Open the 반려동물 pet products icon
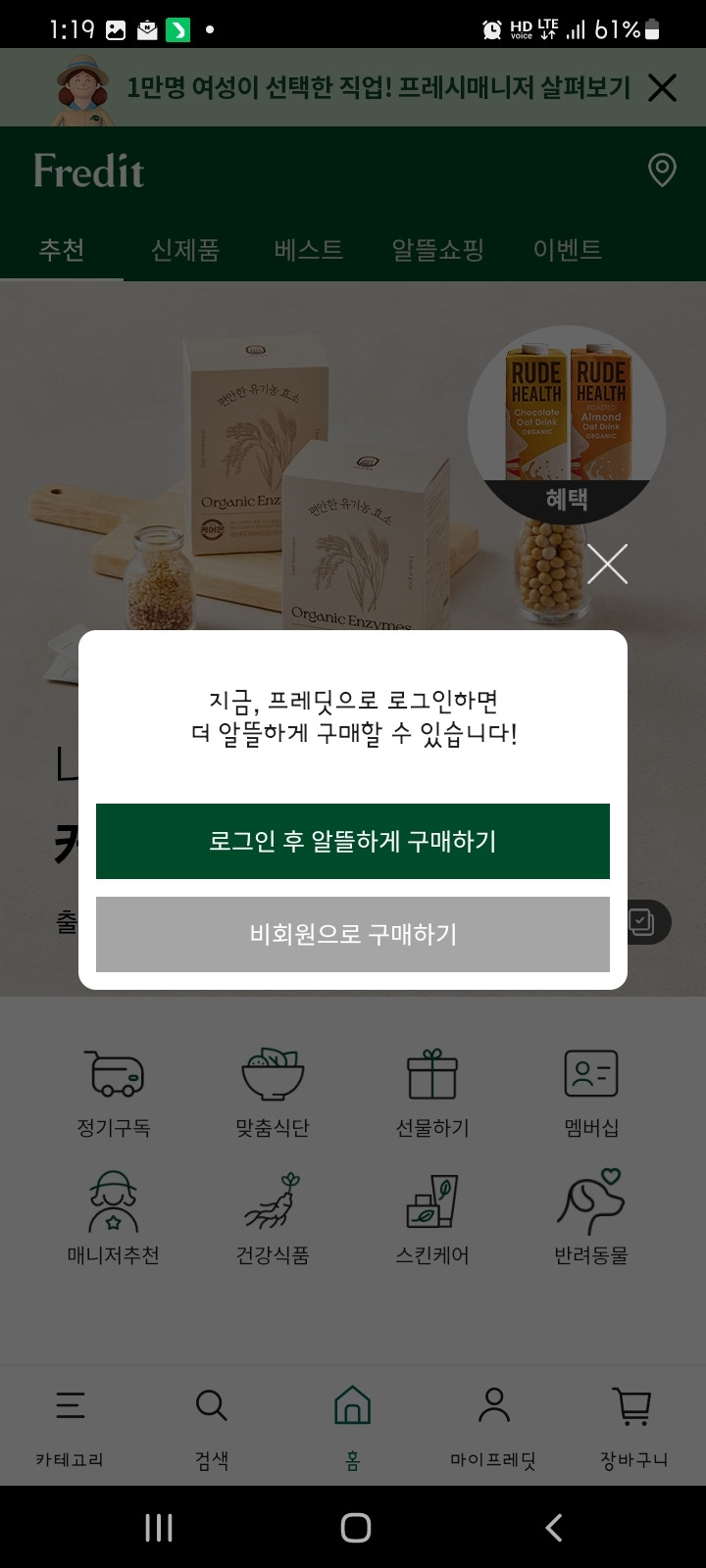The width and height of the screenshot is (706, 1568). 590,1215
